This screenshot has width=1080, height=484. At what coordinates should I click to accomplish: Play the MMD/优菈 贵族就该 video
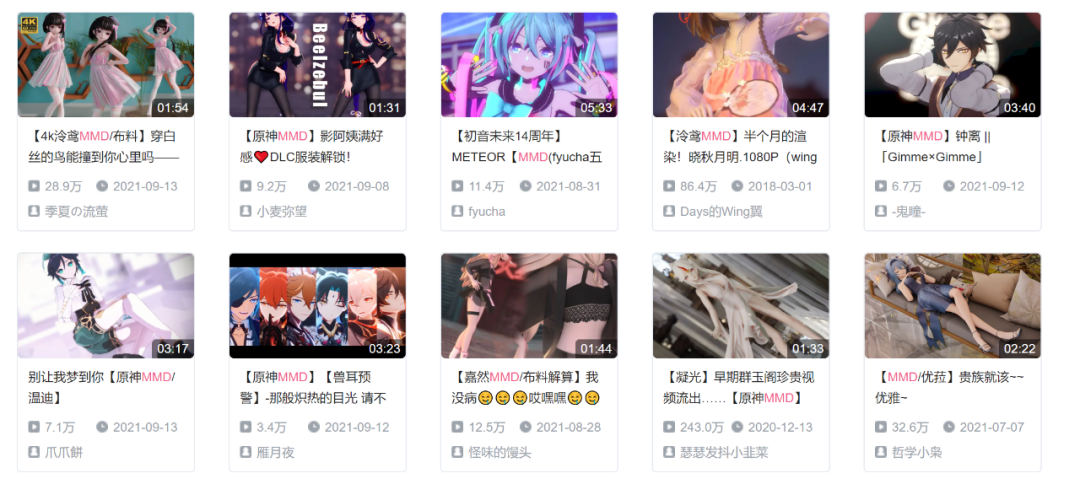pyautogui.click(x=952, y=305)
